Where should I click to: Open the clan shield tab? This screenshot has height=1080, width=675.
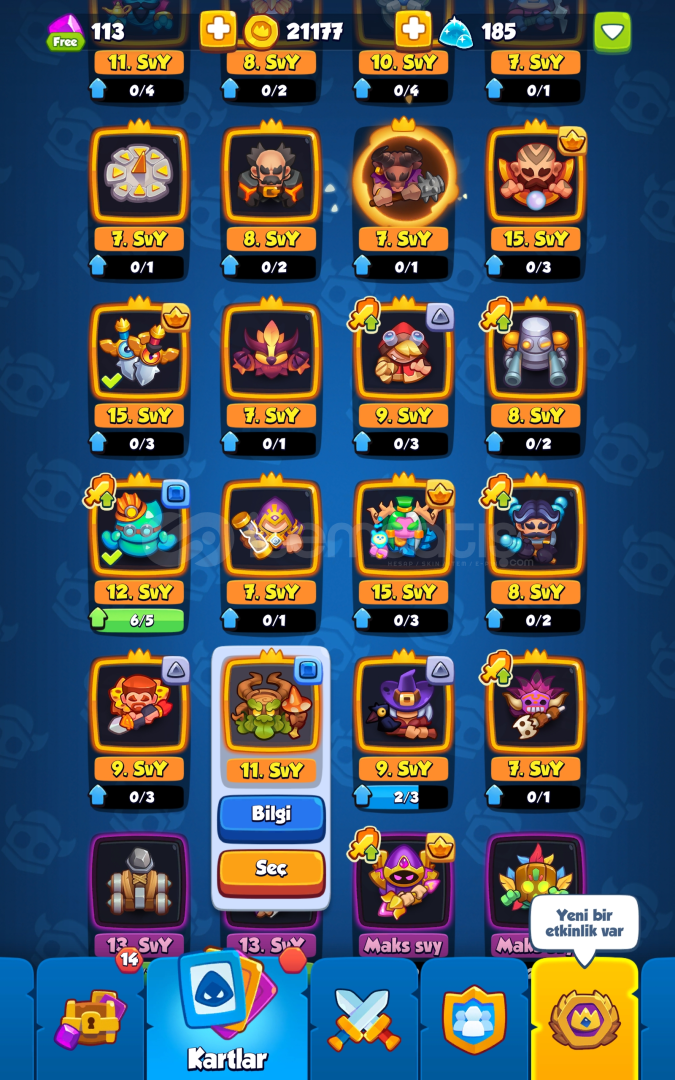[474, 1019]
